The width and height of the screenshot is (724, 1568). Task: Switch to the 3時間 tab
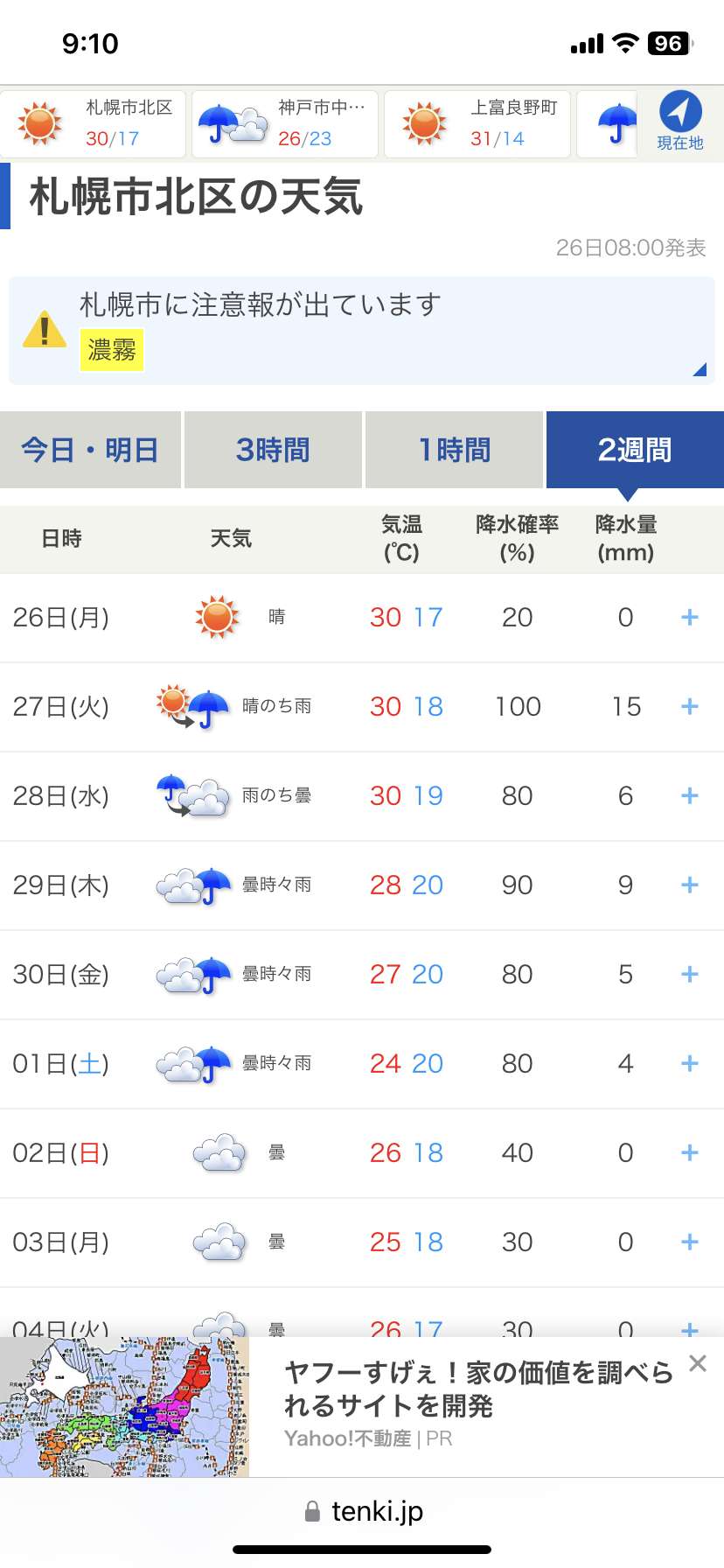(x=273, y=450)
